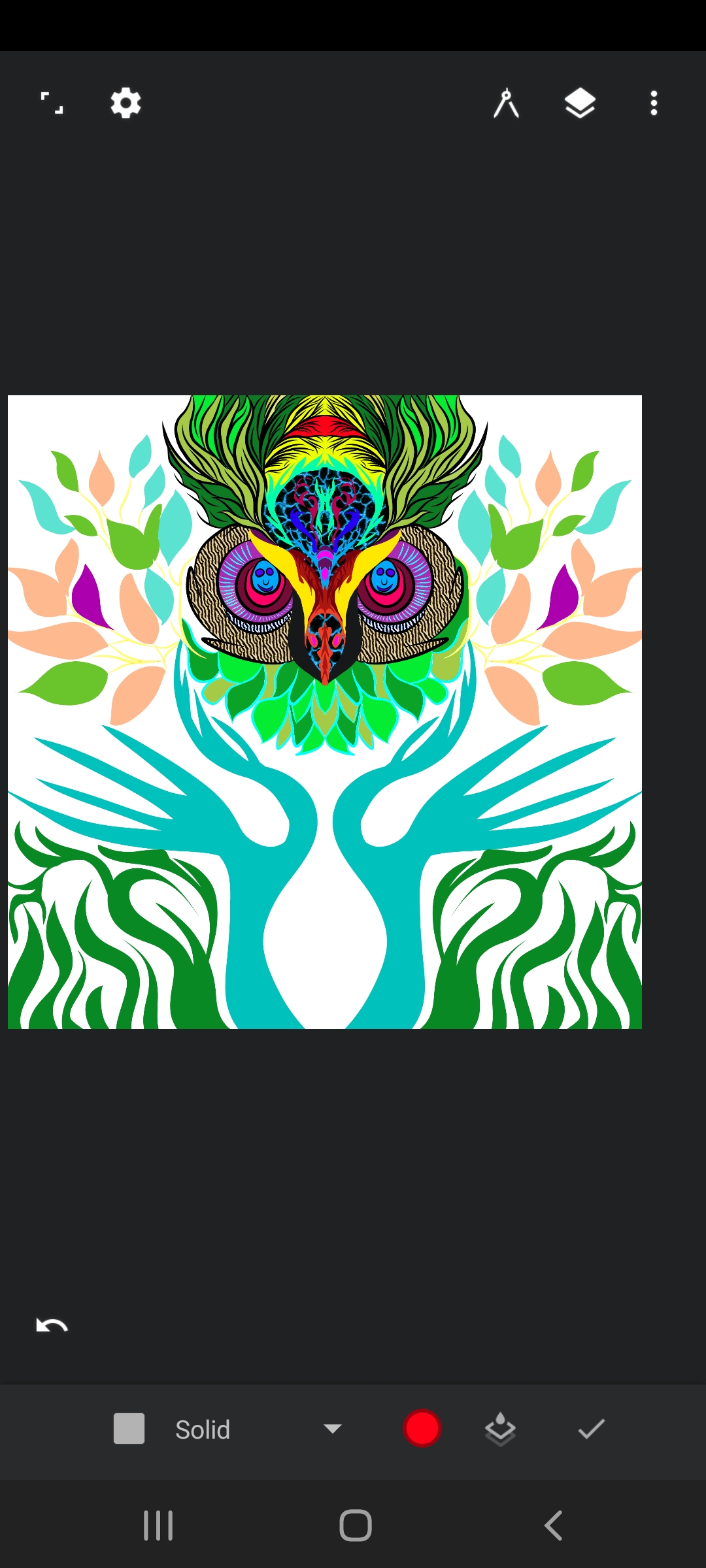Tap the gray square fill icon
The width and height of the screenshot is (706, 1568).
pyautogui.click(x=129, y=1429)
